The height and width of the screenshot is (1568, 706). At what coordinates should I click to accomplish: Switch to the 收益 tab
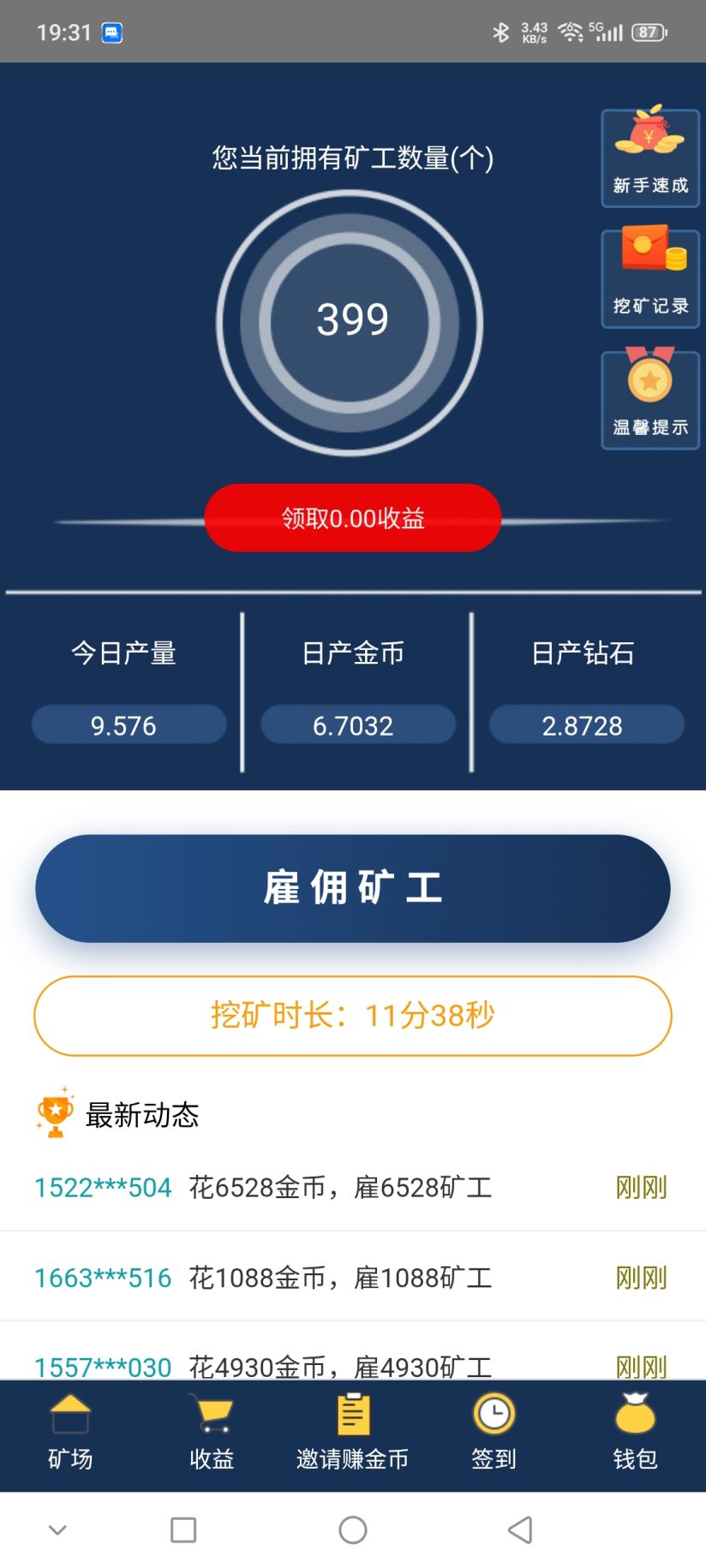click(x=212, y=1434)
